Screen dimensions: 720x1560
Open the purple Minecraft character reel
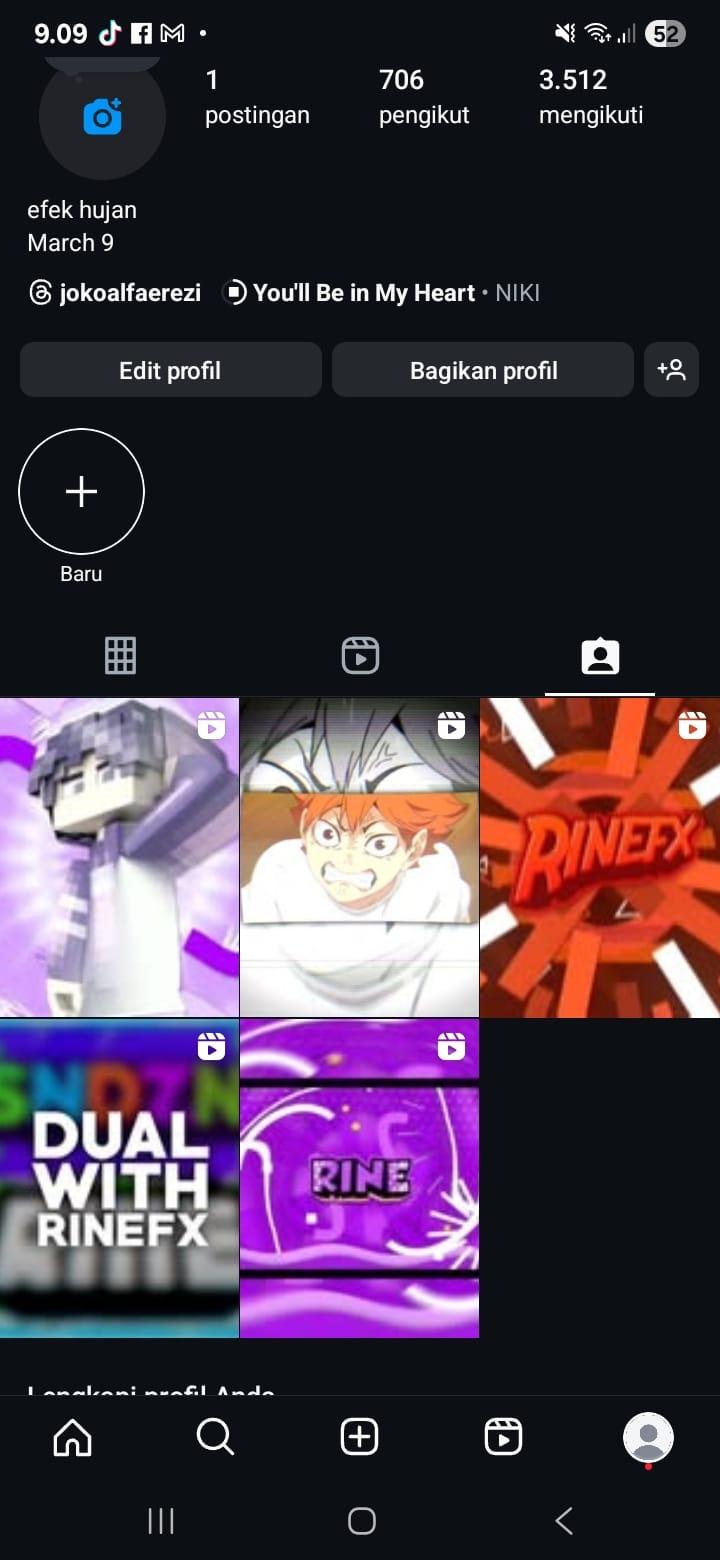pyautogui.click(x=119, y=858)
